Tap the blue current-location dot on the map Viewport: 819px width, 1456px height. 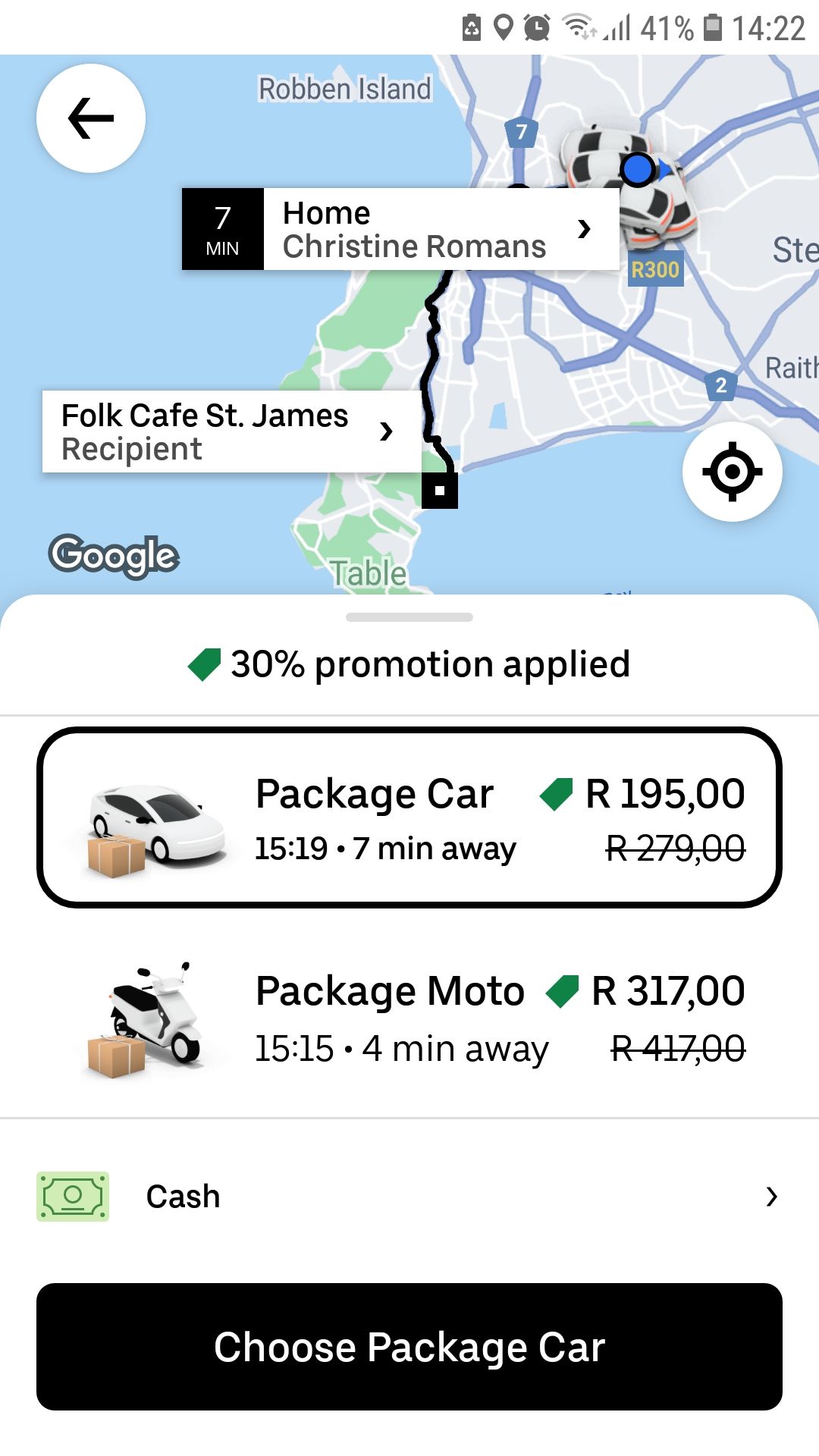point(635,171)
